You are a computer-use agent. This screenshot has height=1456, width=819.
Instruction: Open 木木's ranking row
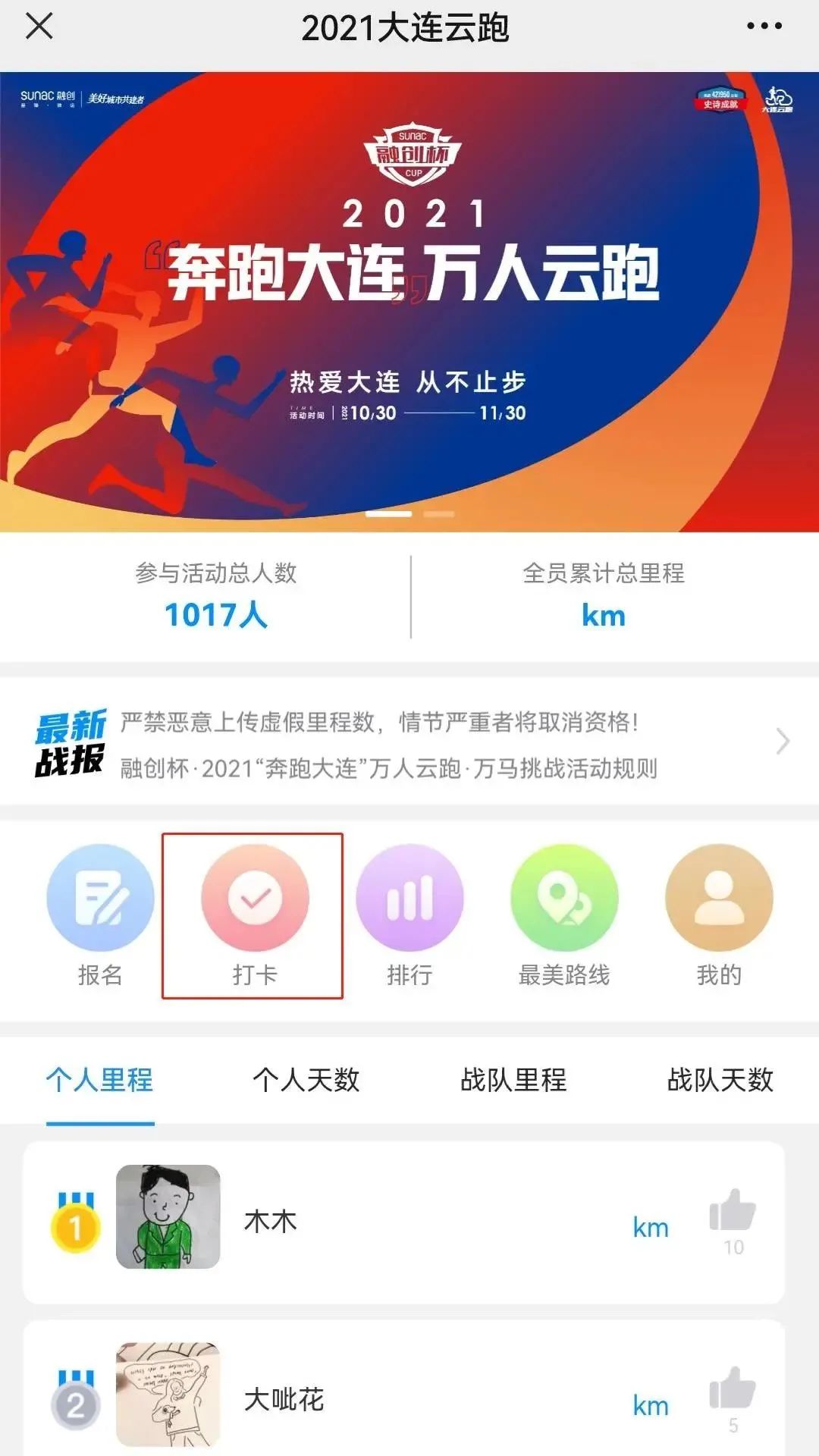pyautogui.click(x=409, y=1222)
